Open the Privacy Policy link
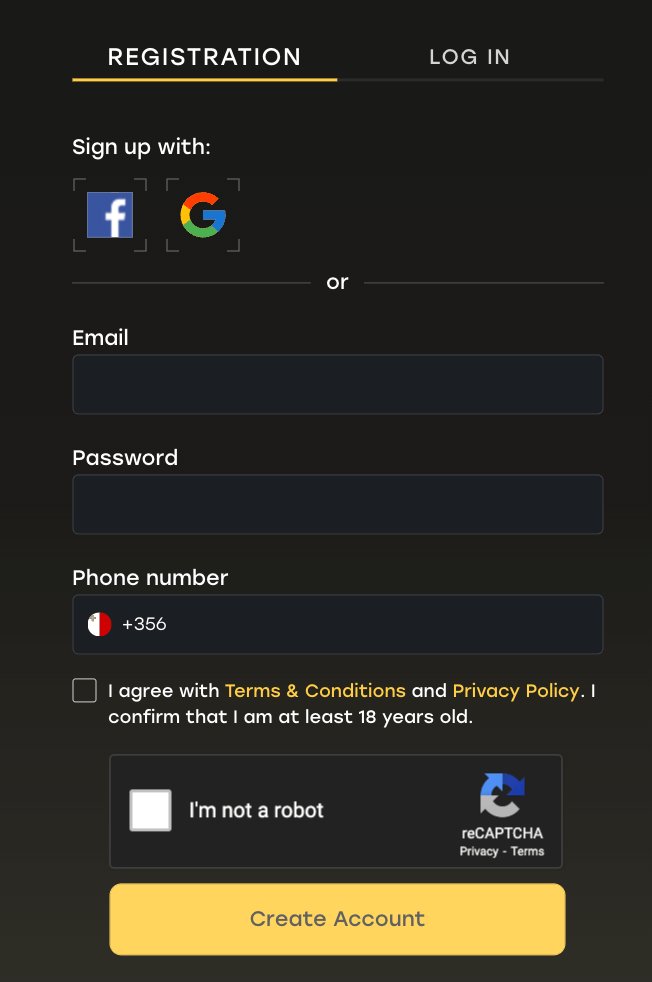Image resolution: width=652 pixels, height=982 pixels. tap(515, 691)
